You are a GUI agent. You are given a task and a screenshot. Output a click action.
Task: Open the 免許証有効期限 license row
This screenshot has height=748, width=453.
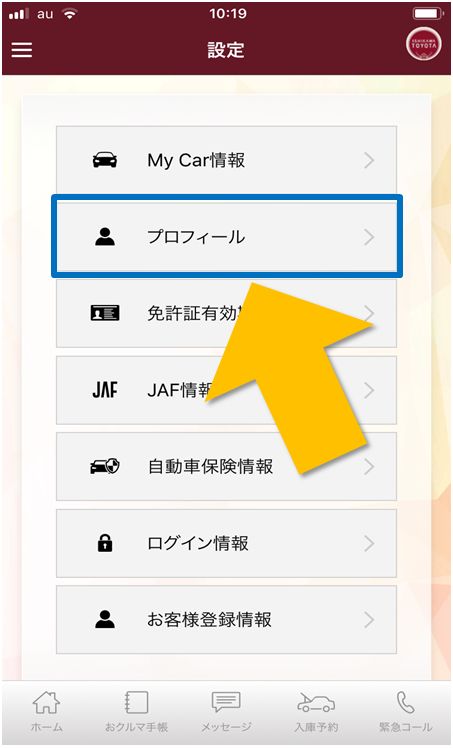coord(226,313)
